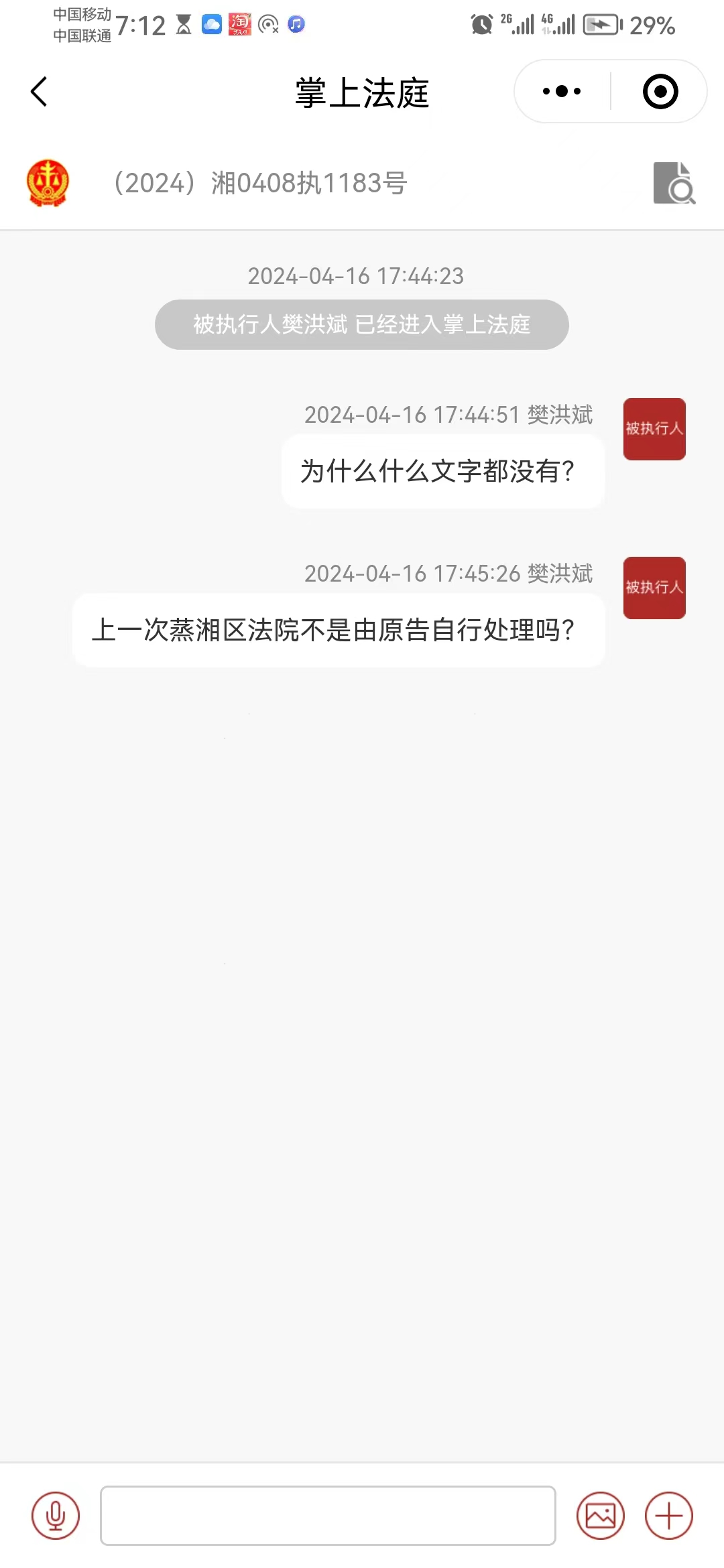
Task: Attach a picture to the chat
Action: (601, 1516)
